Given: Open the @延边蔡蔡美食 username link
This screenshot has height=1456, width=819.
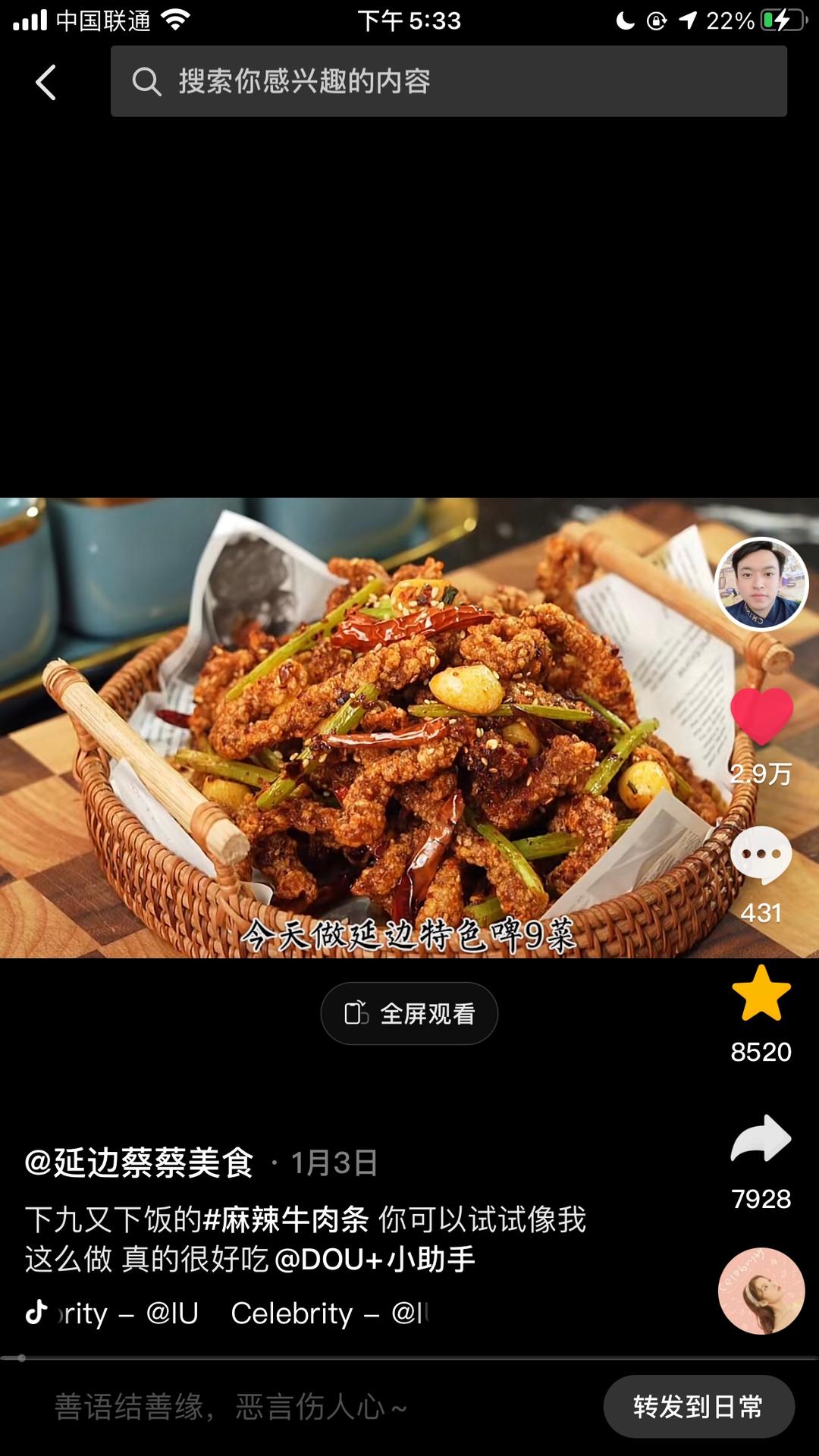Looking at the screenshot, I should (140, 1163).
